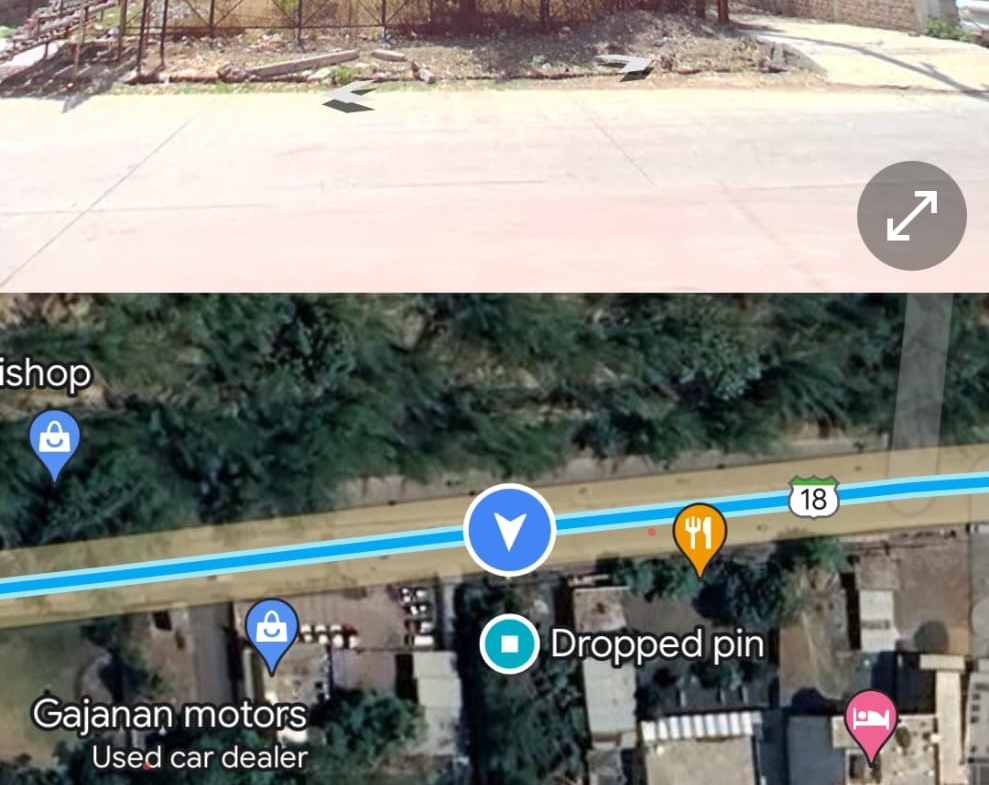The width and height of the screenshot is (989, 785).
Task: Open the blue shop marker near trees
Action: [x=54, y=440]
